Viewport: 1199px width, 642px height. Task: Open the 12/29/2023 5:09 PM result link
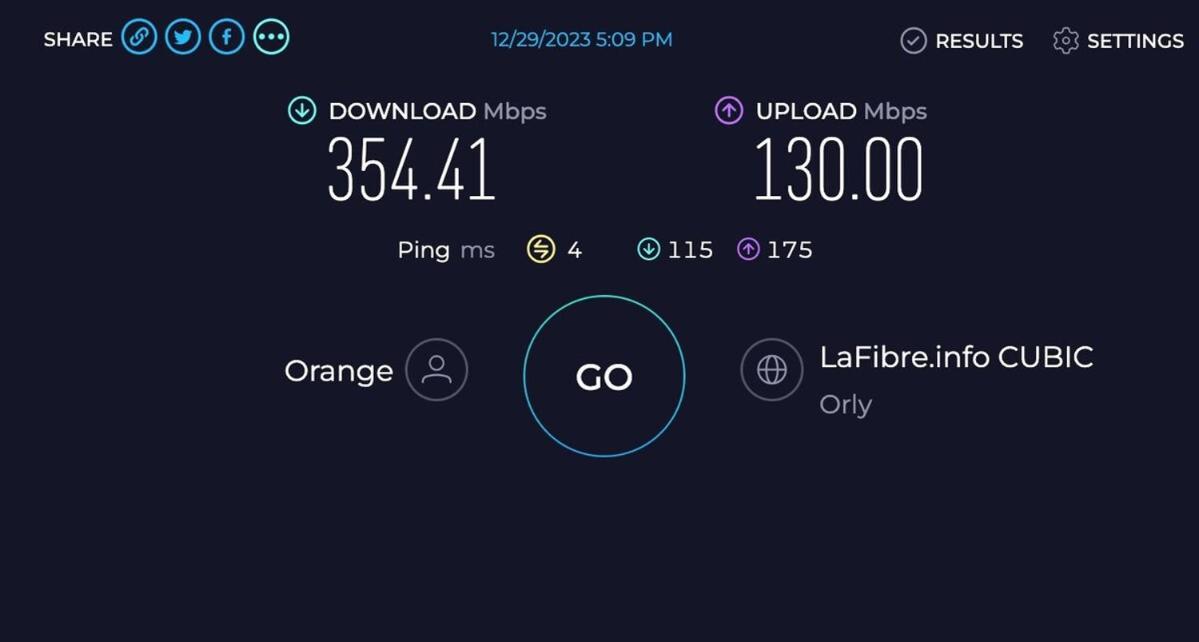pos(581,40)
